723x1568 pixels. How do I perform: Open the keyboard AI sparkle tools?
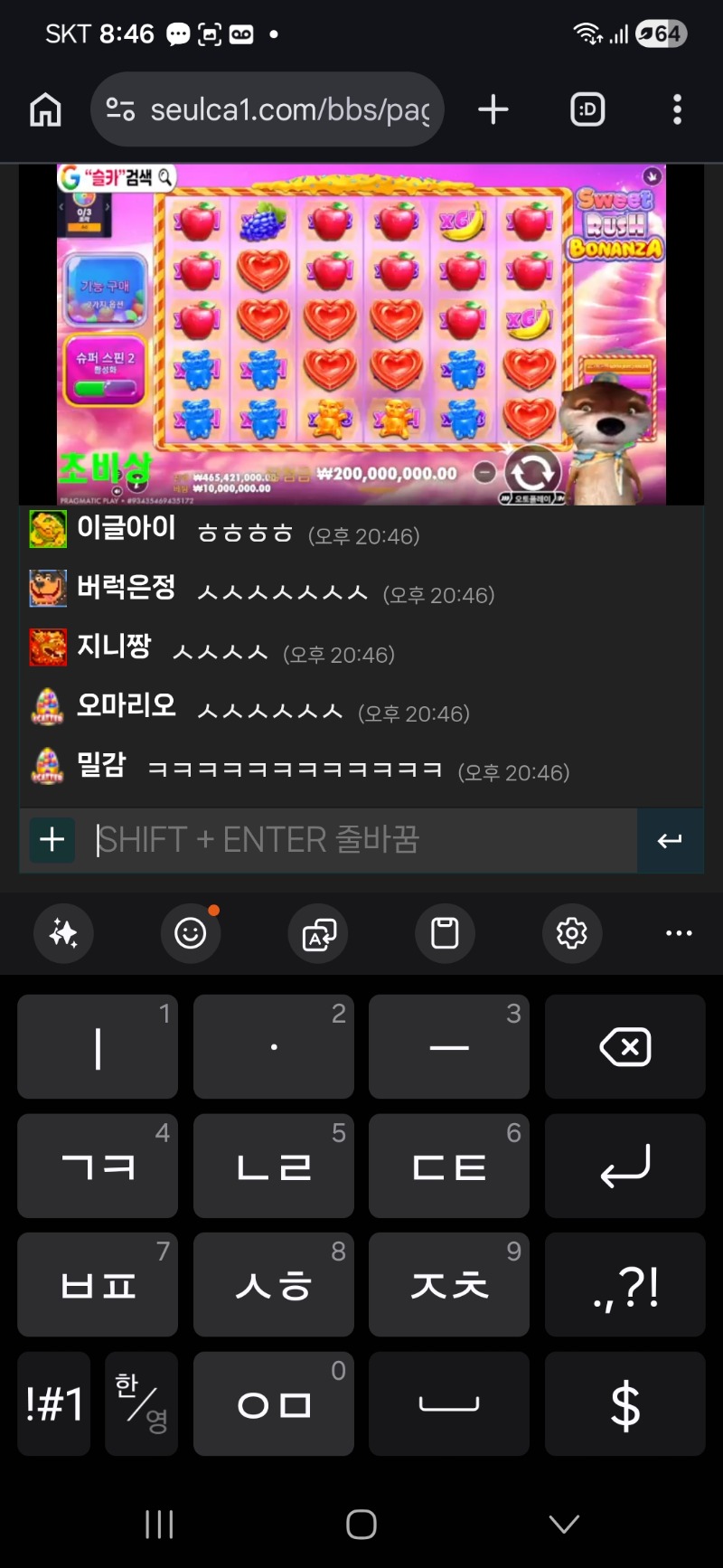tap(63, 933)
